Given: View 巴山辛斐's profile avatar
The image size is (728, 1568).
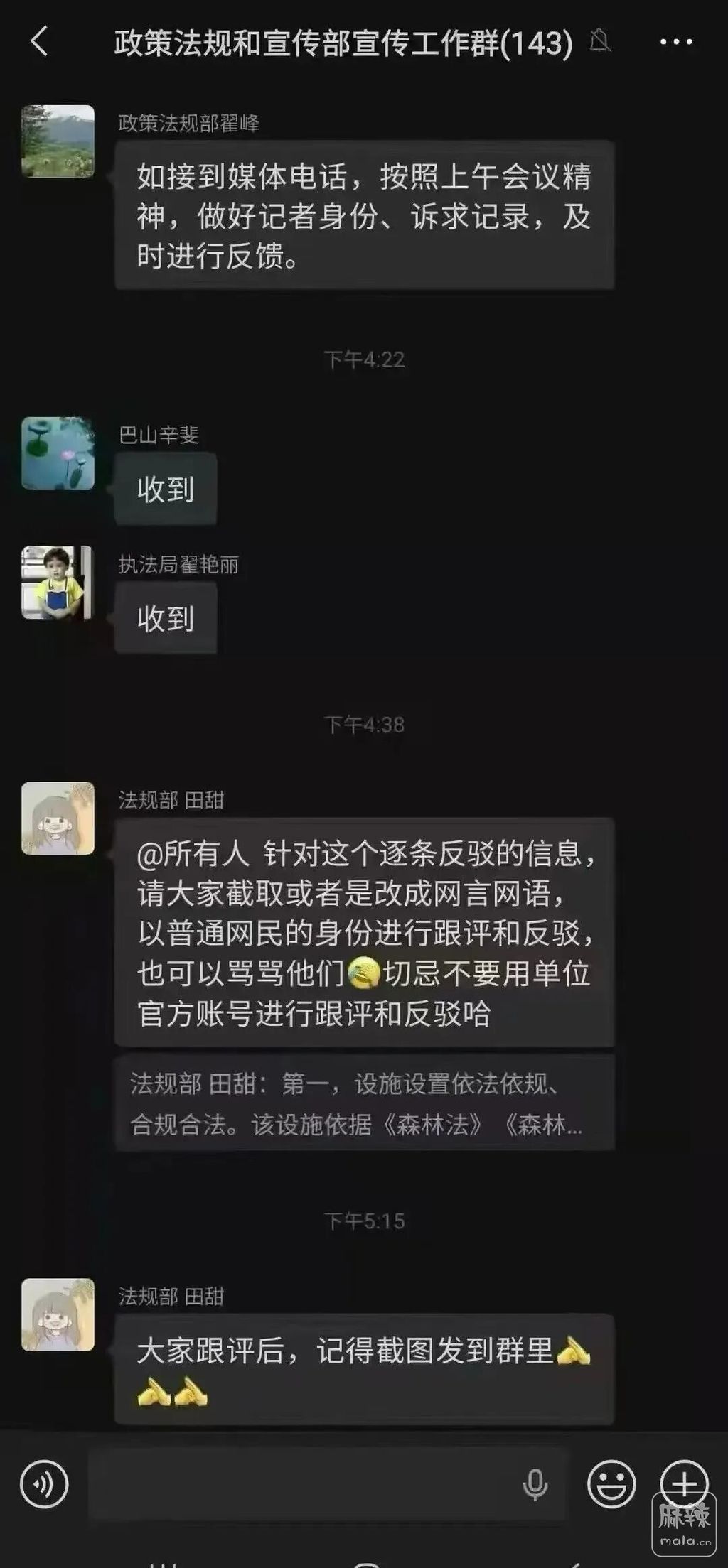Looking at the screenshot, I should [58, 453].
